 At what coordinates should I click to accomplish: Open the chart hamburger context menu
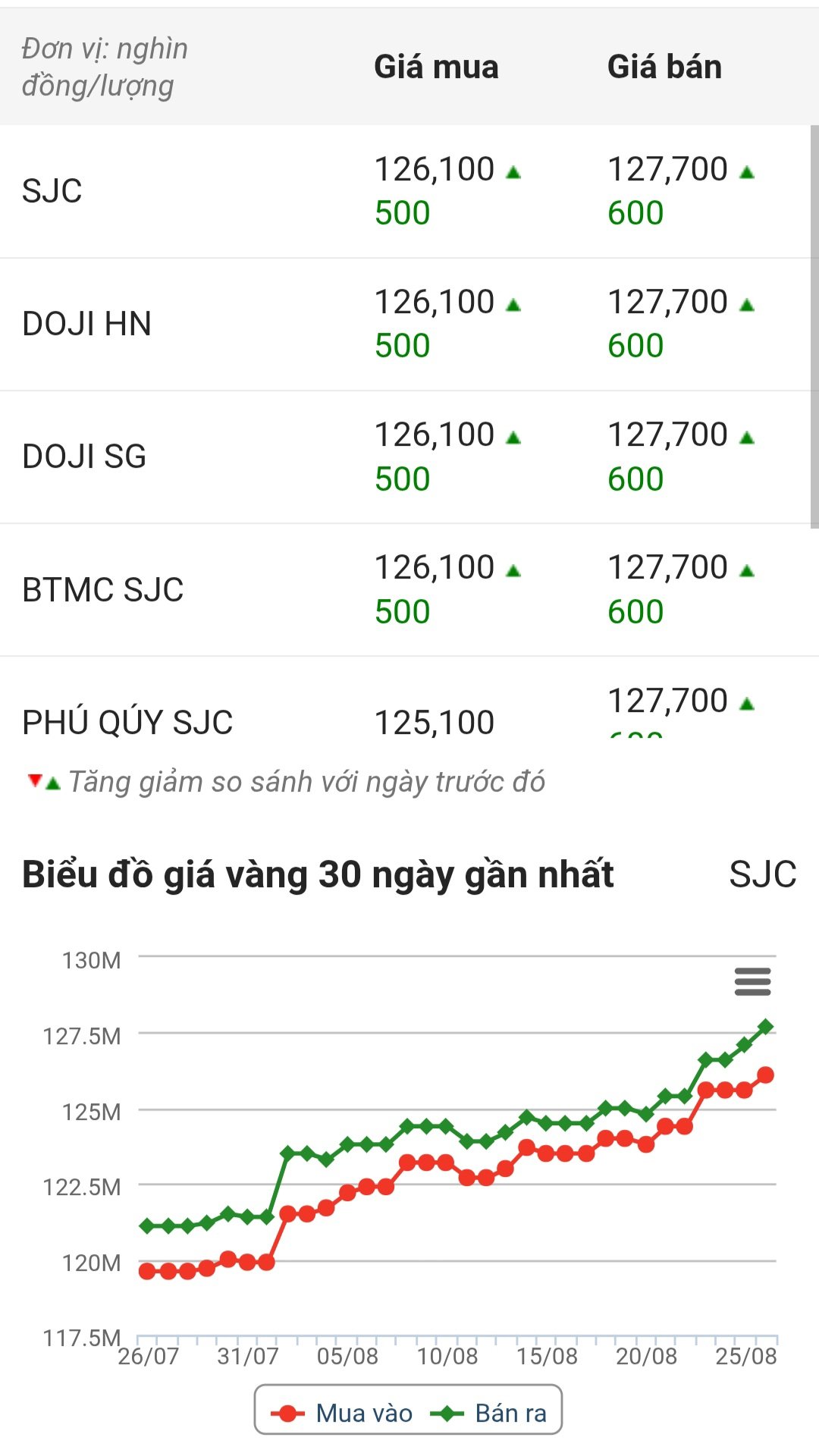click(752, 981)
